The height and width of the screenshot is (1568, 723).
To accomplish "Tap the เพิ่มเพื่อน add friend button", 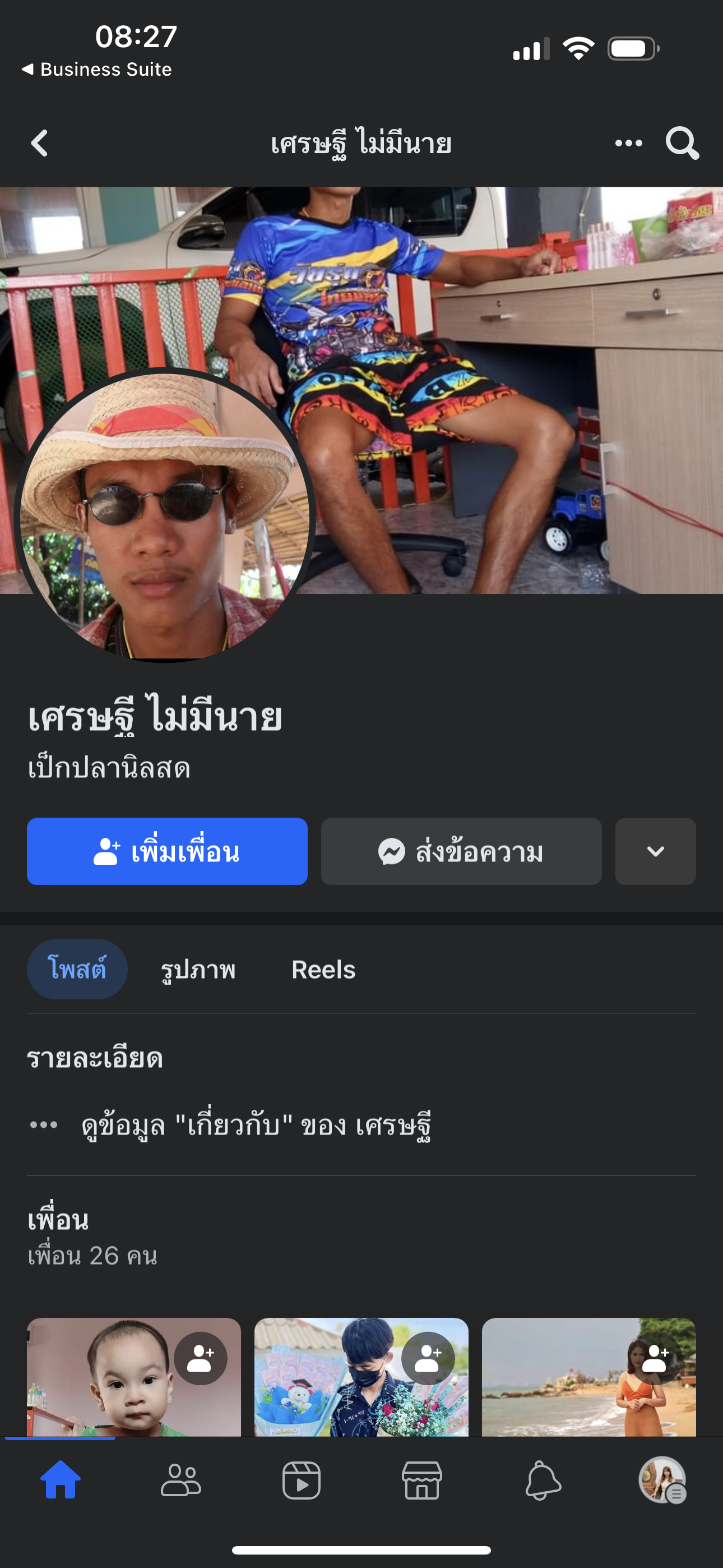I will 167,851.
